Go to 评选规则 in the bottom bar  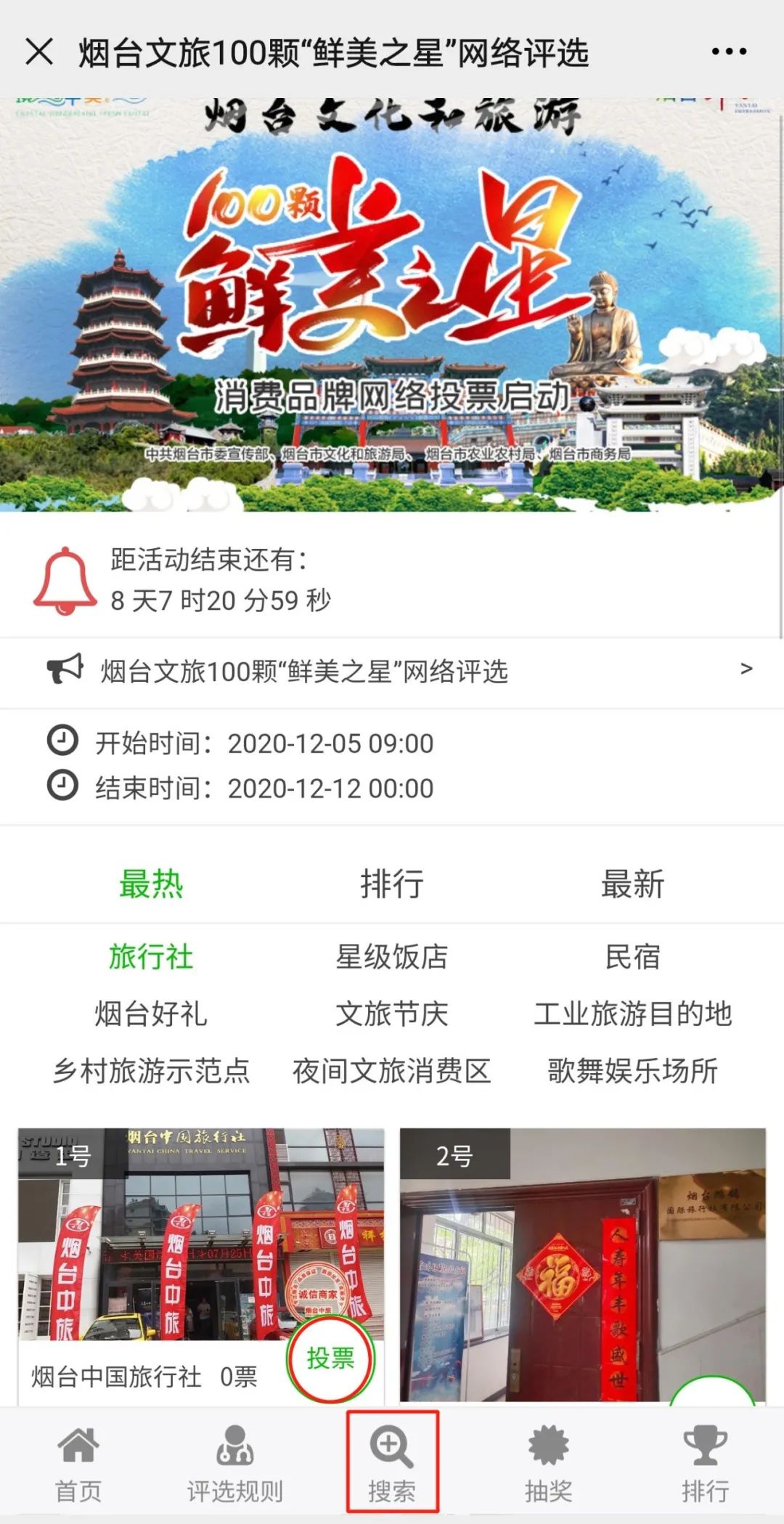point(235,1461)
